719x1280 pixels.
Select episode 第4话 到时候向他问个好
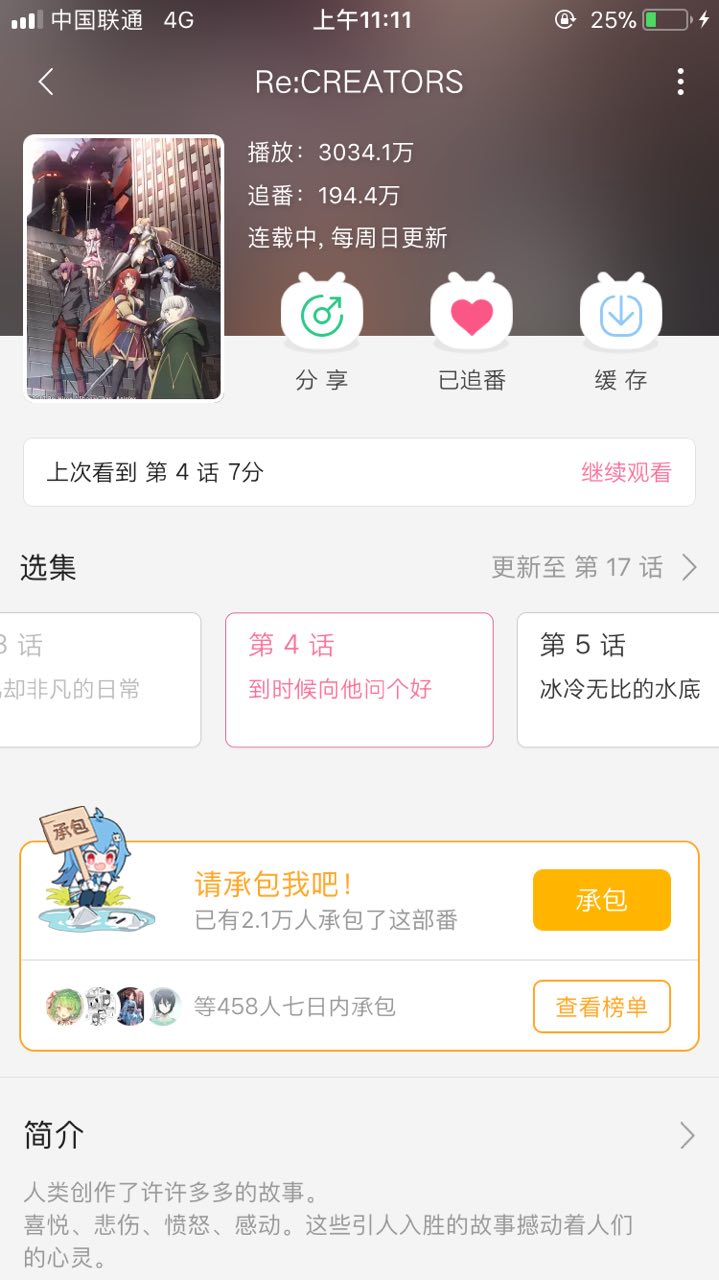tap(359, 680)
